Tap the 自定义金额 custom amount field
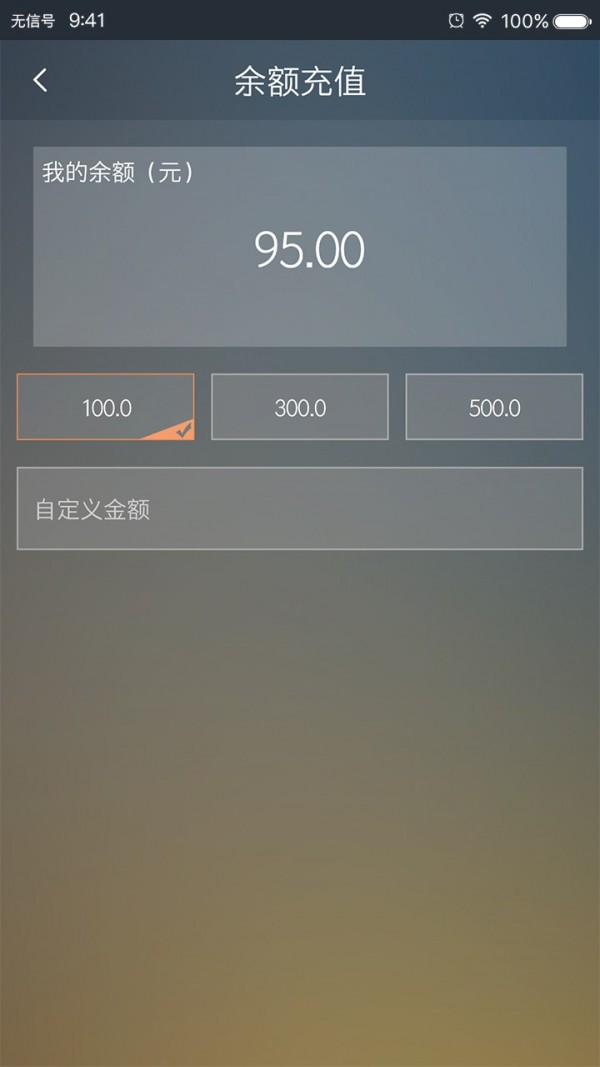Screen dimensions: 600x1067 (300, 508)
